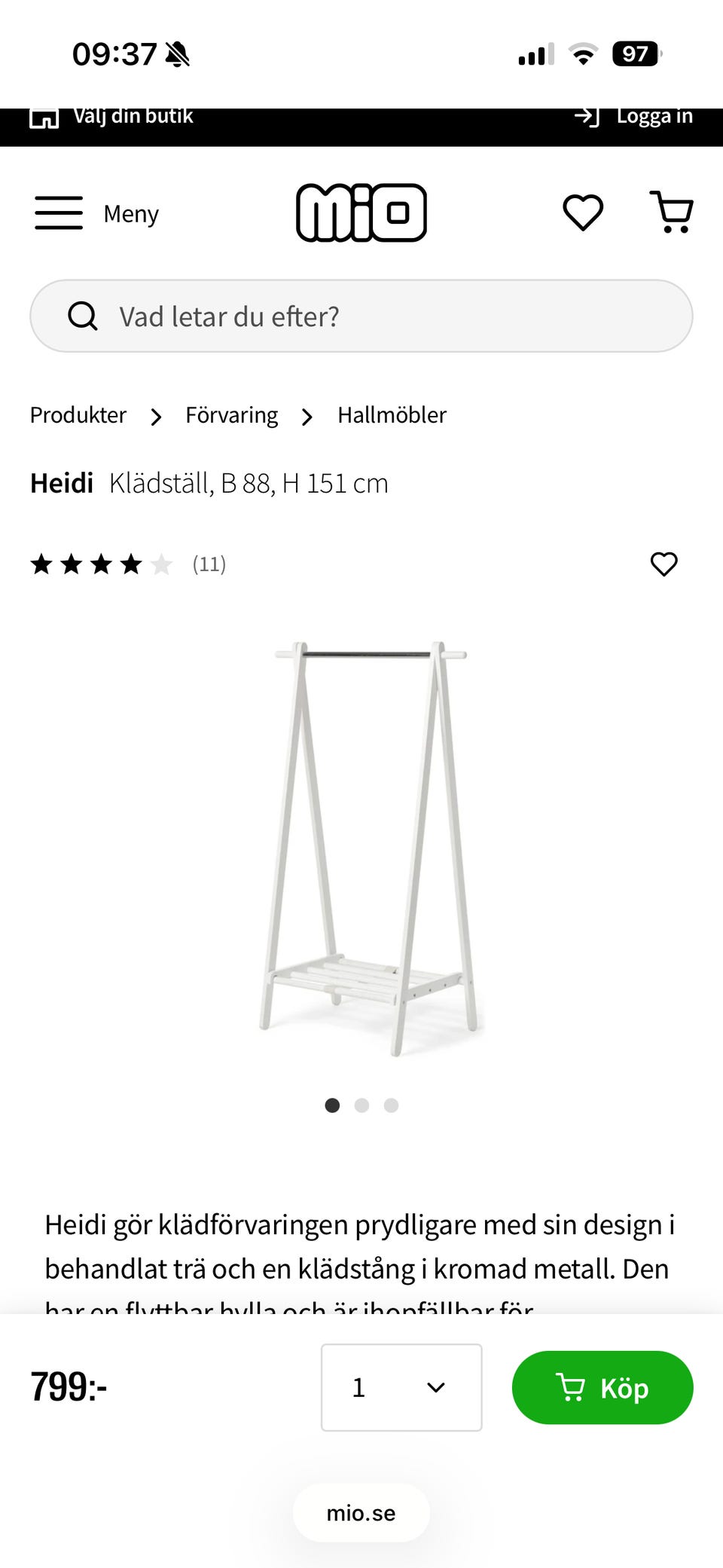Navigate to Produkter
The width and height of the screenshot is (723, 1568).
[77, 414]
